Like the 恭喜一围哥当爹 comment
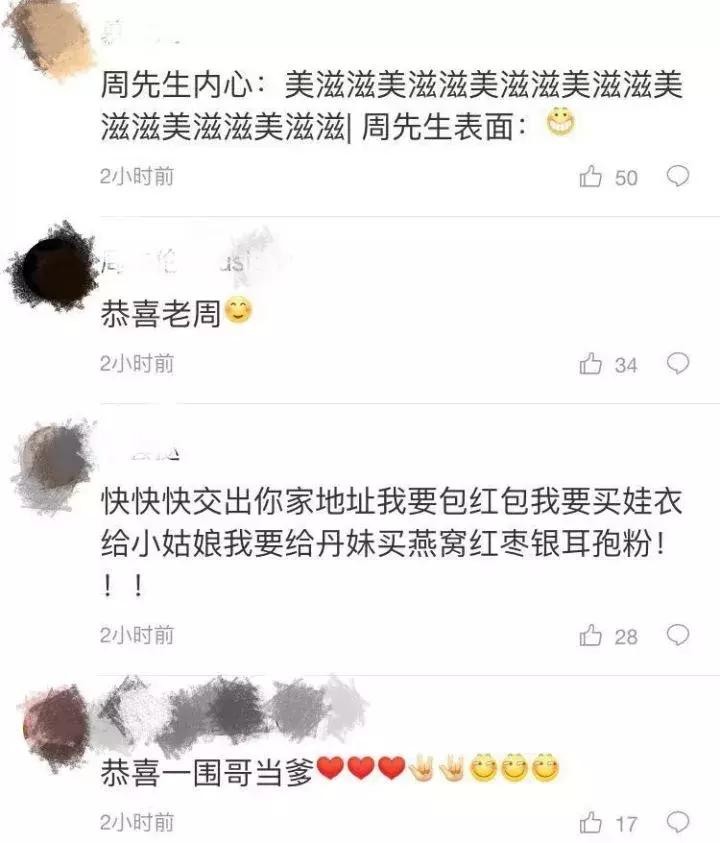Screen dimensions: 720x843 591,824
